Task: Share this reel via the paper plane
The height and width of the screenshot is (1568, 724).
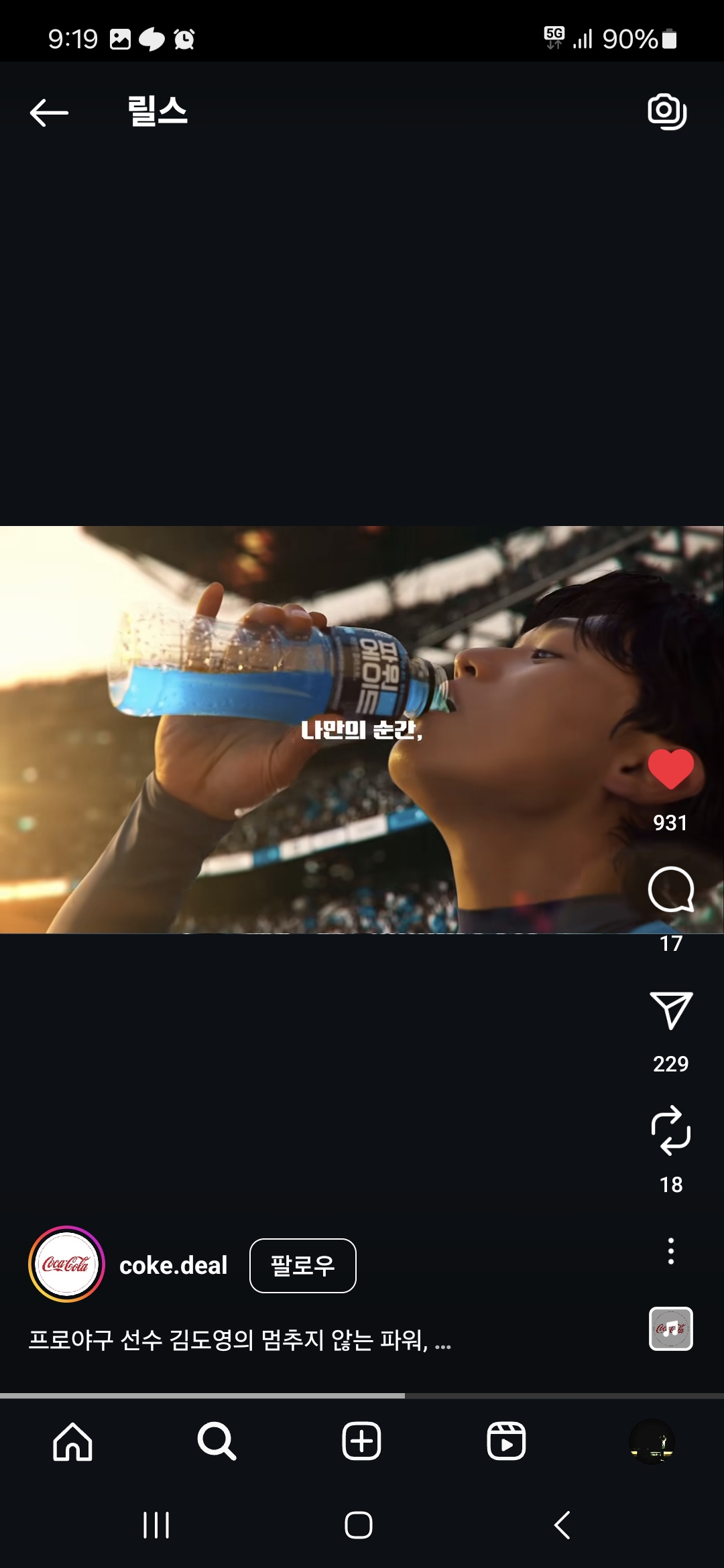Action: (x=670, y=1010)
